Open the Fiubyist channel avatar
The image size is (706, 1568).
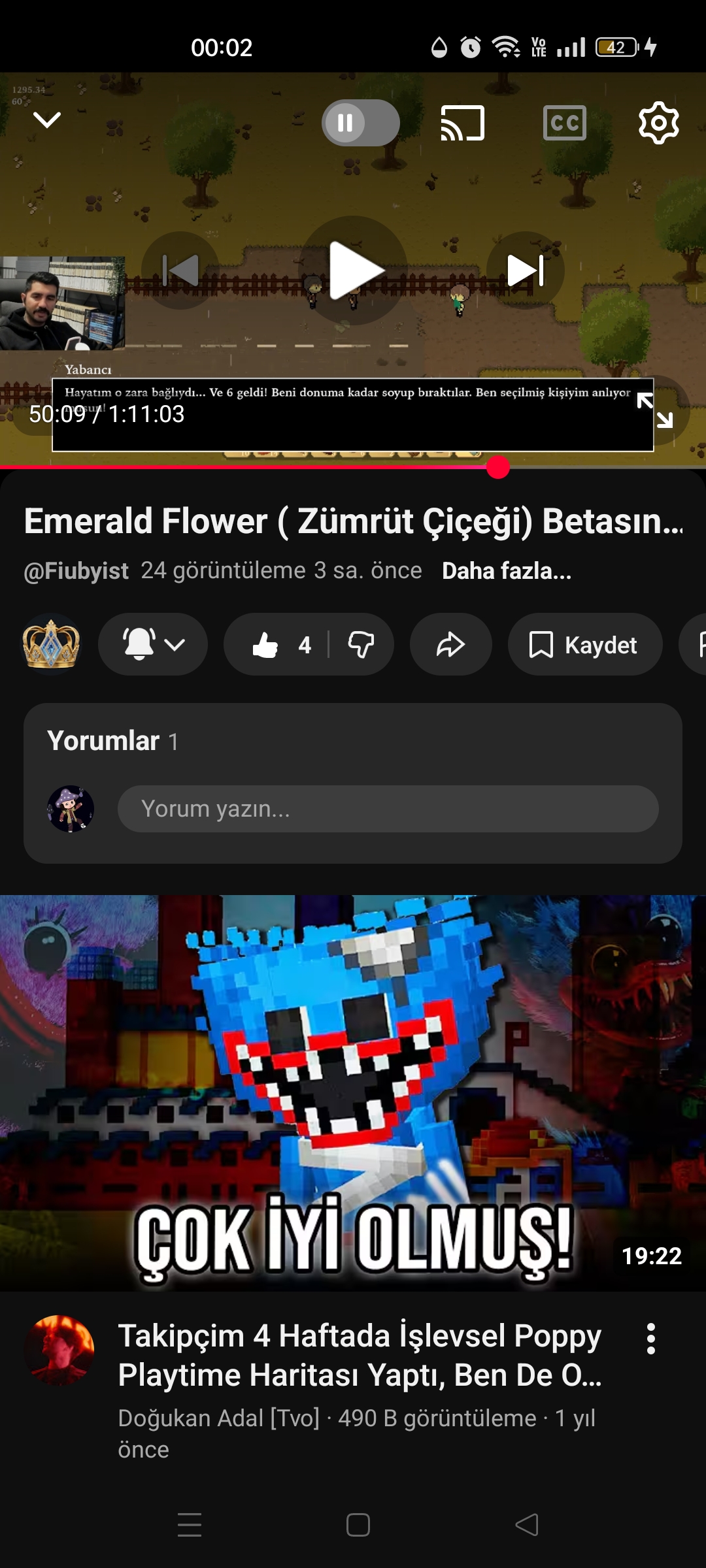tap(51, 644)
